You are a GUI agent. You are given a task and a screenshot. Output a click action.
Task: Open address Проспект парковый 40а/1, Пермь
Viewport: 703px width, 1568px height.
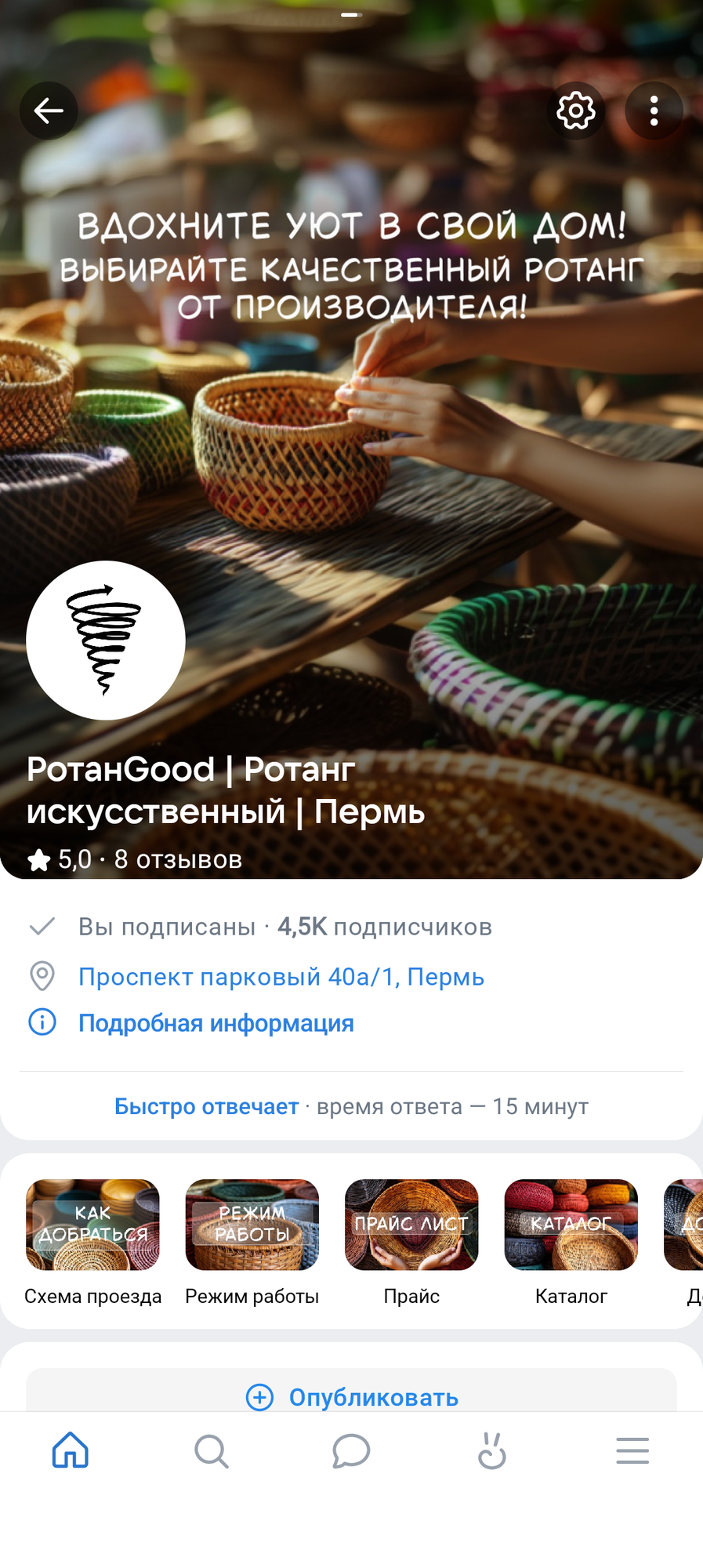pos(281,977)
